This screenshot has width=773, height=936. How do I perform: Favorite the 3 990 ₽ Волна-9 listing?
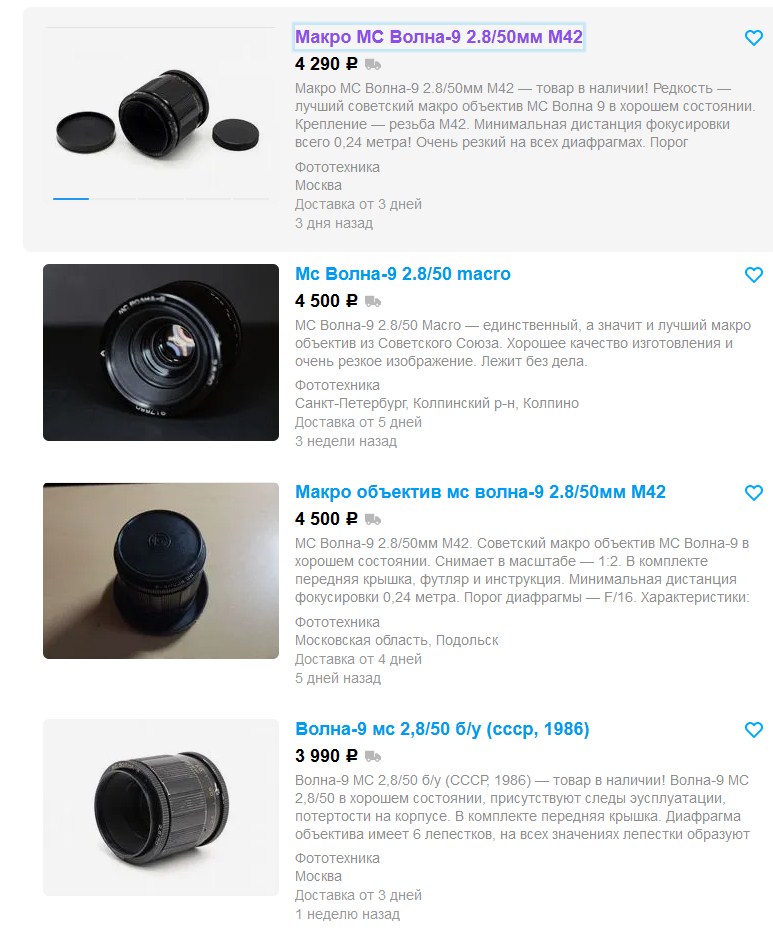[754, 730]
